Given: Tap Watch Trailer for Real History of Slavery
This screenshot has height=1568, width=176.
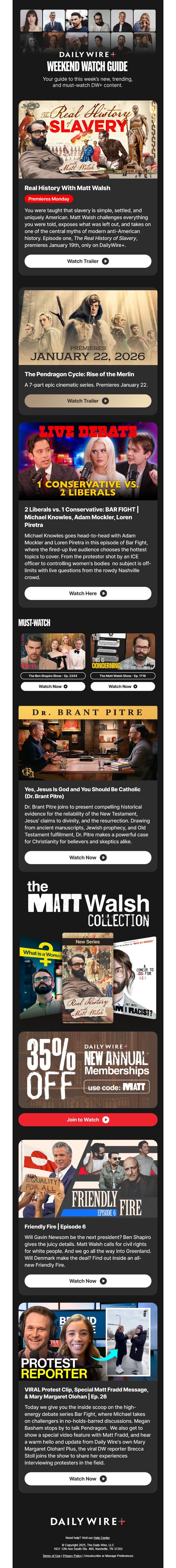Looking at the screenshot, I should 88,261.
